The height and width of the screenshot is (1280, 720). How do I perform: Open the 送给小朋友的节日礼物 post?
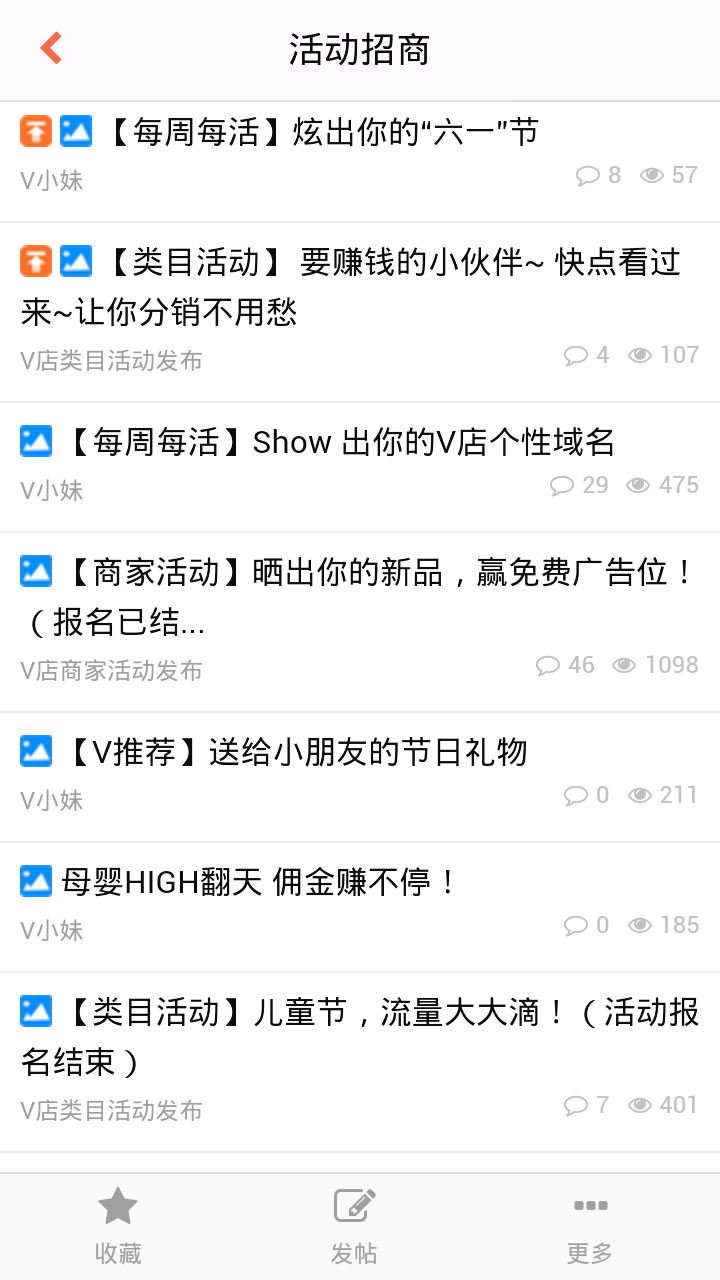coord(360,777)
